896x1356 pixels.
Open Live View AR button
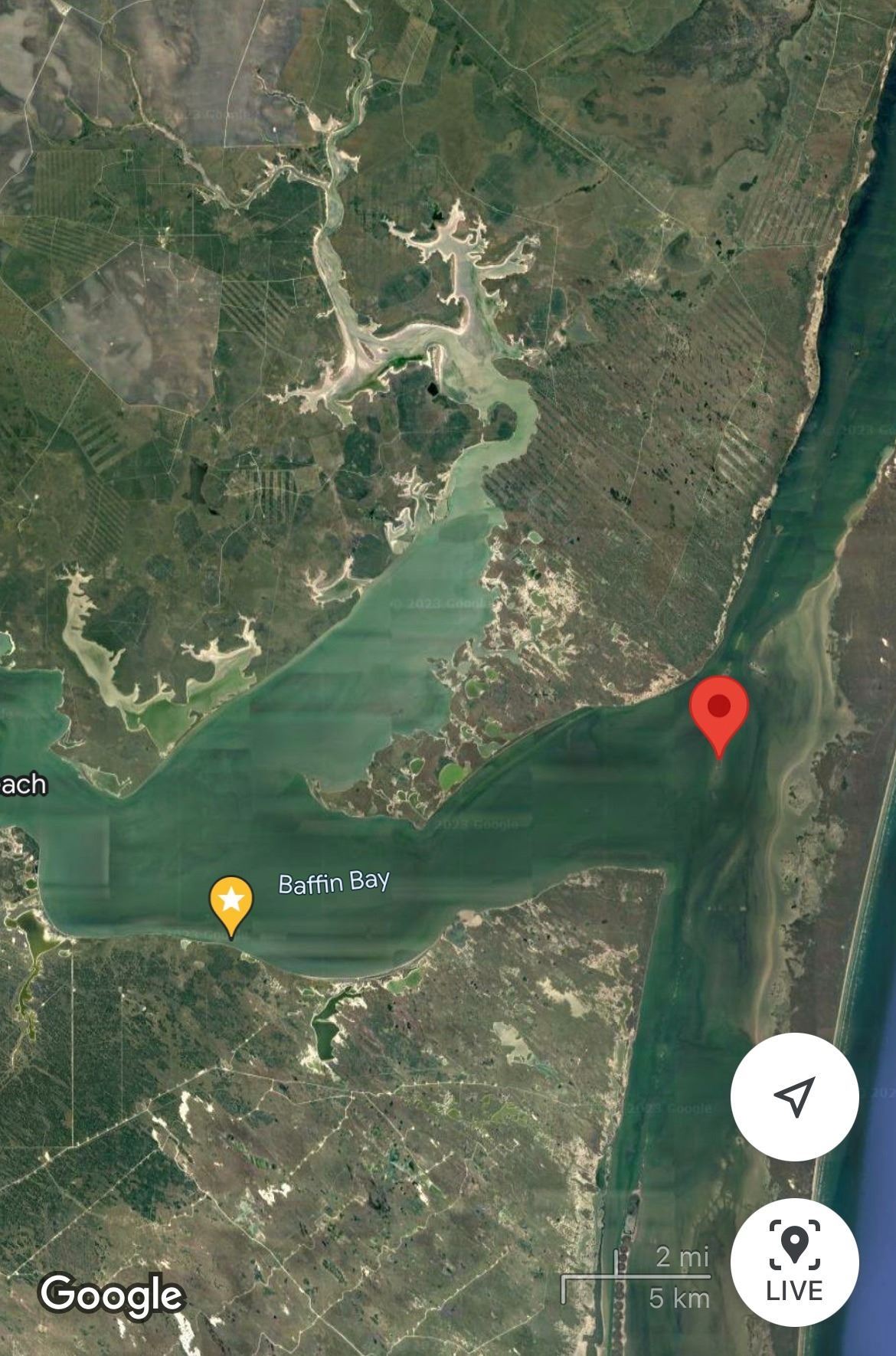click(x=794, y=1263)
